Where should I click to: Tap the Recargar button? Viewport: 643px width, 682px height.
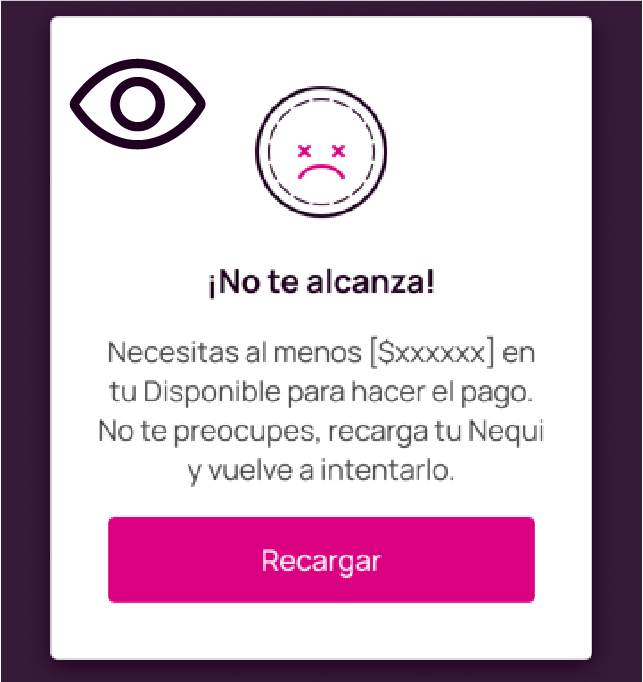coord(321,560)
